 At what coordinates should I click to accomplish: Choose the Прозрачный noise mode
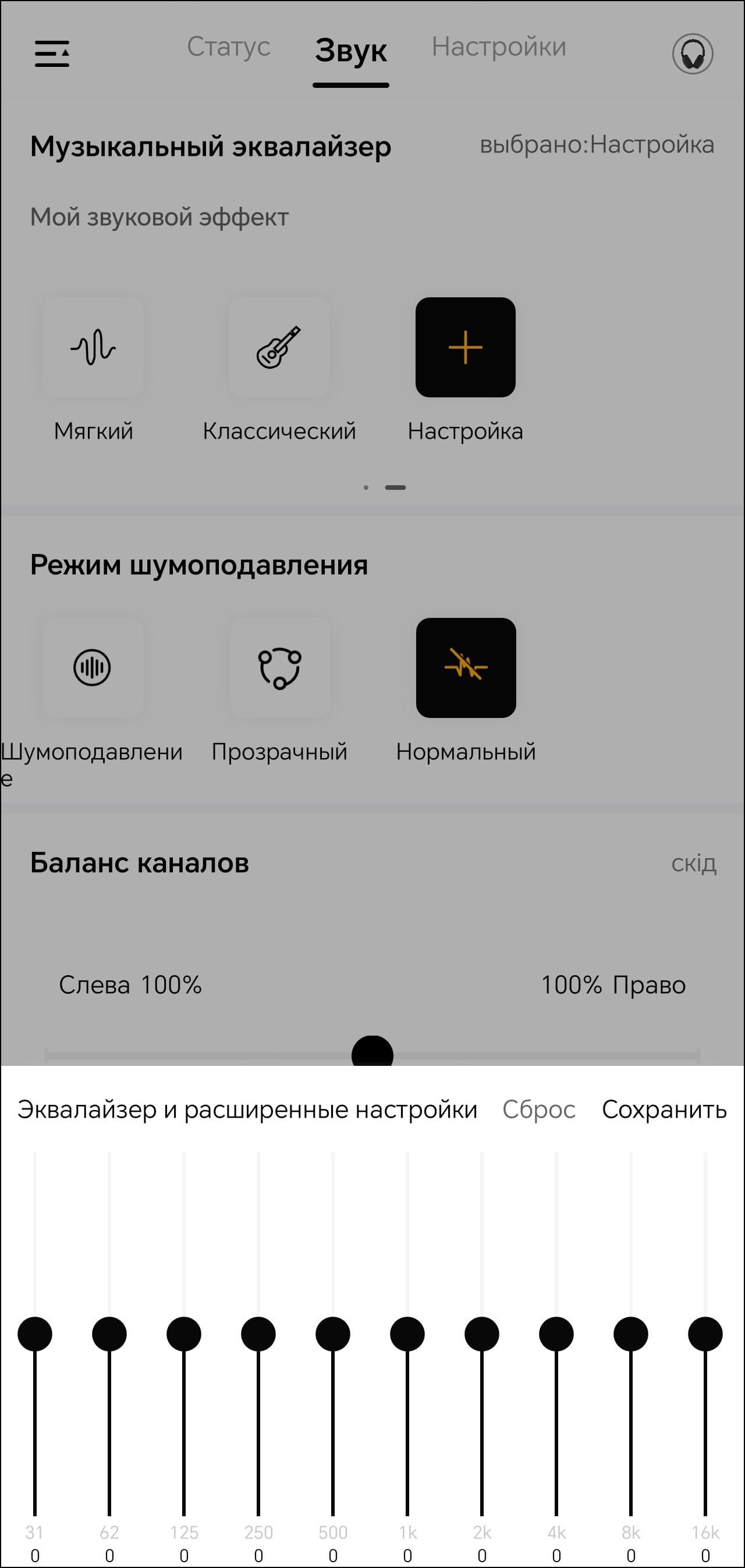pyautogui.click(x=279, y=668)
